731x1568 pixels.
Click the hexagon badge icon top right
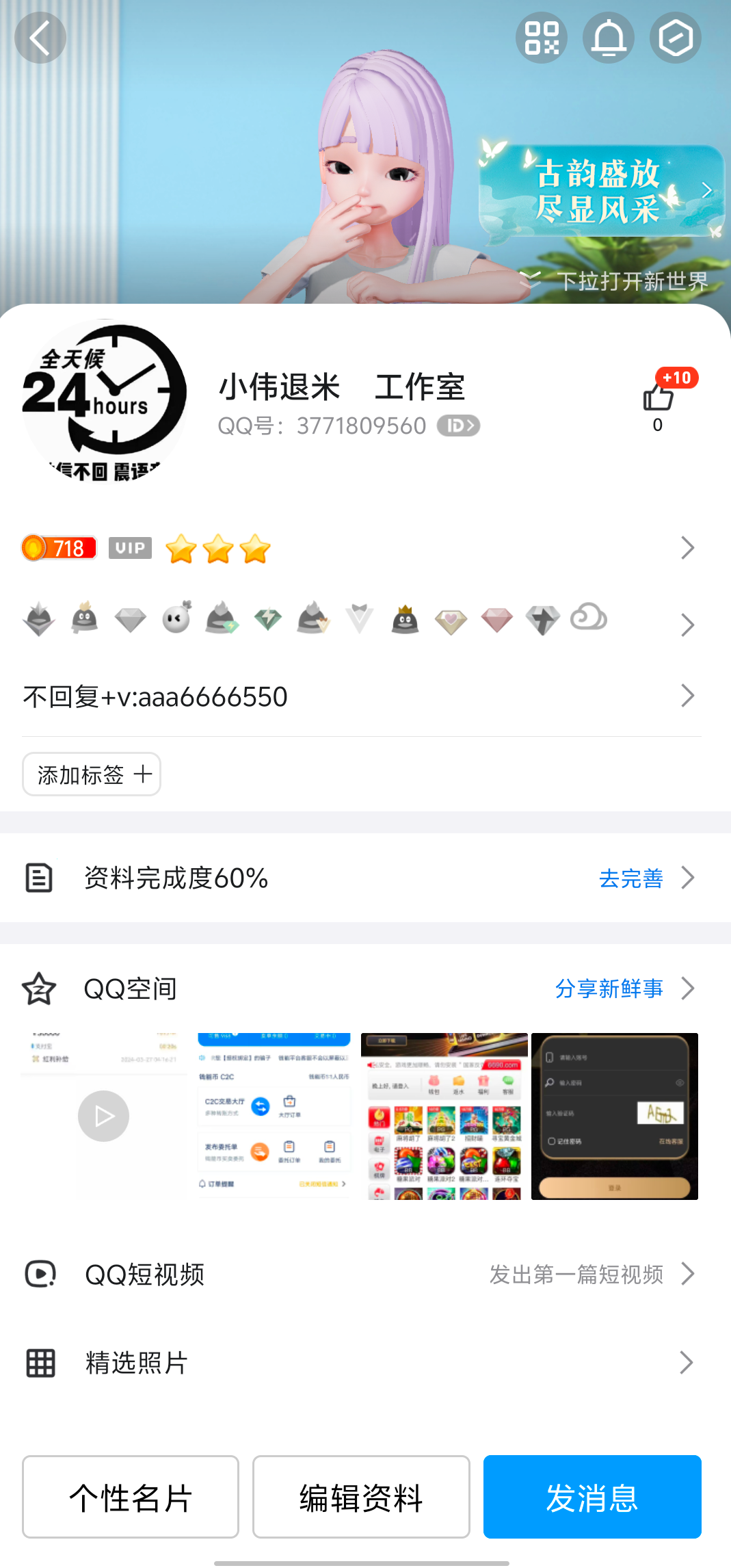pyautogui.click(x=675, y=38)
